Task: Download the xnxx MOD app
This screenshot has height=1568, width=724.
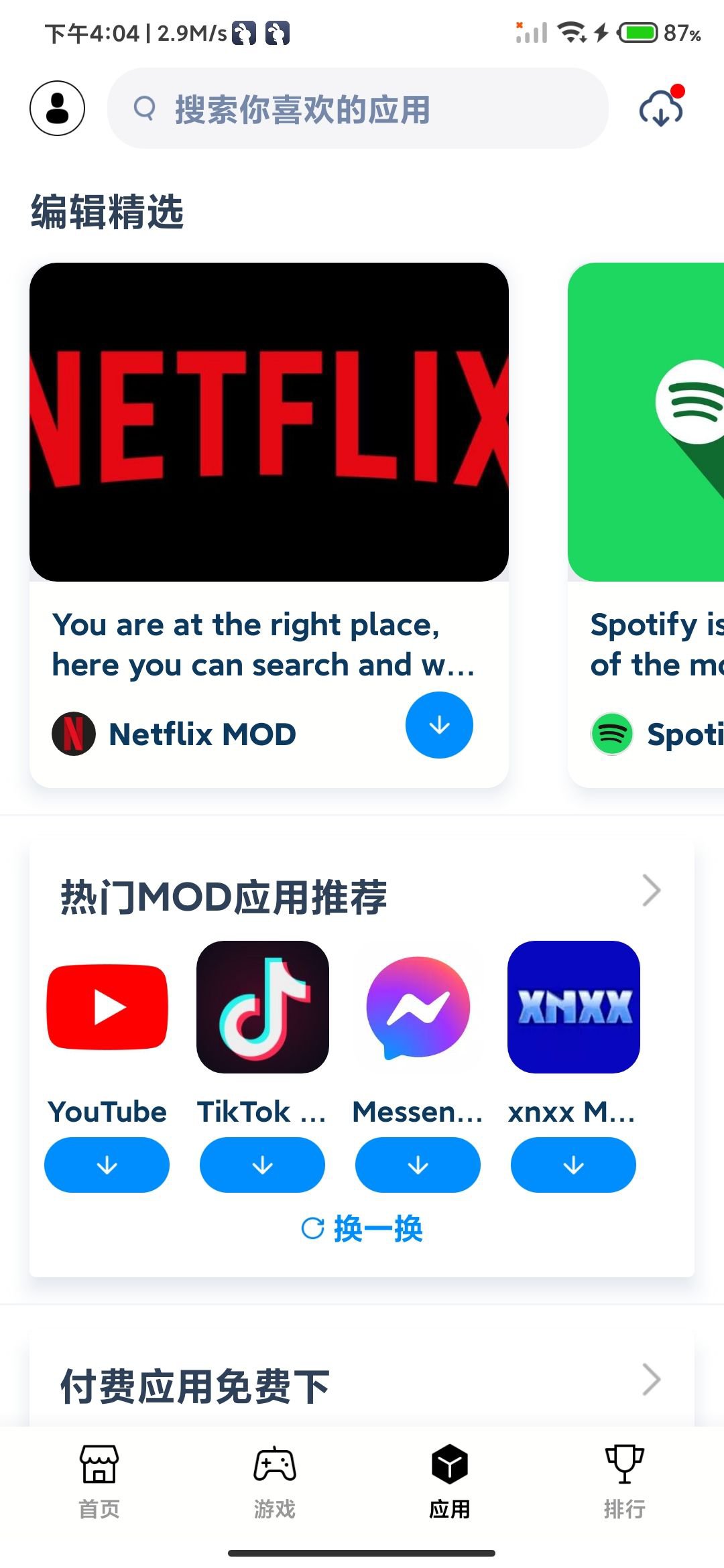Action: [x=573, y=1165]
